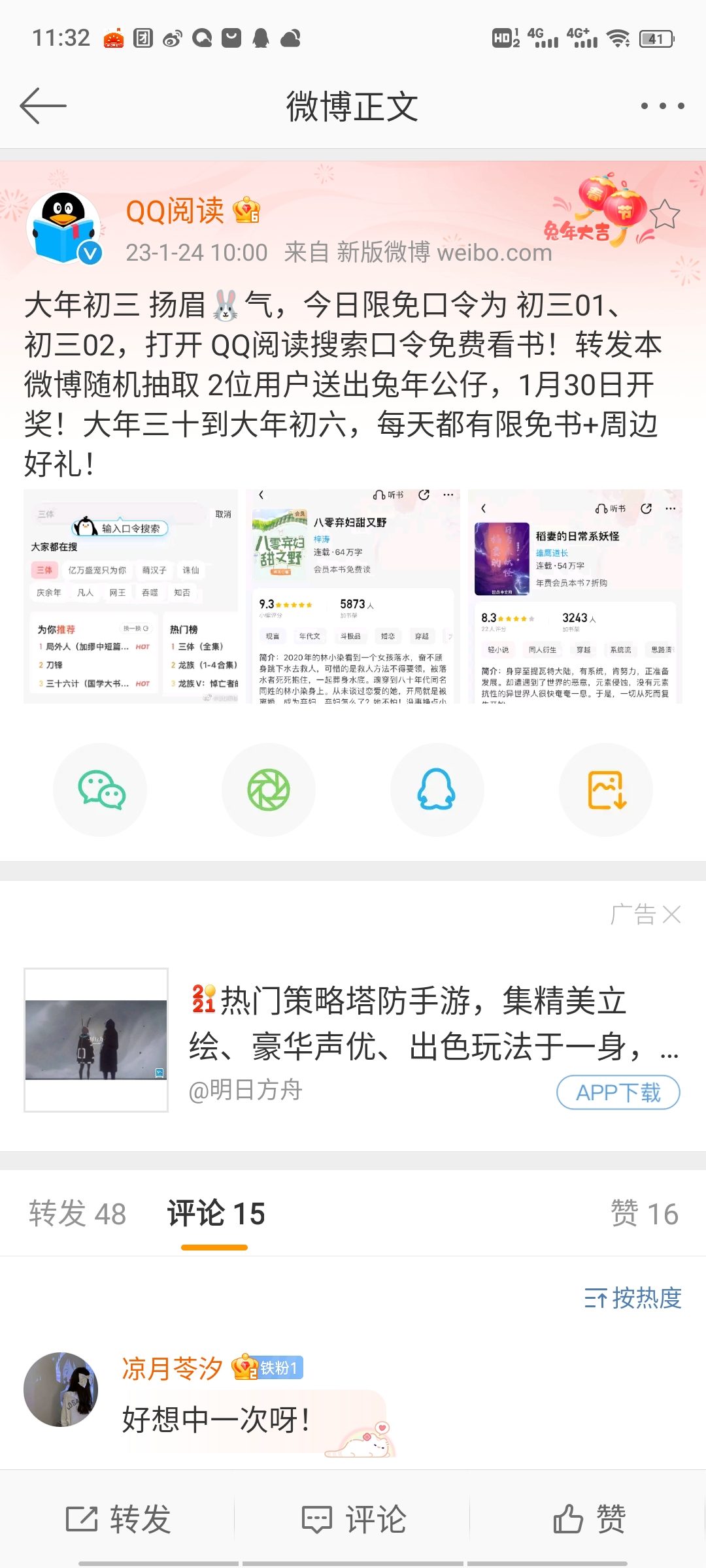Open the first post image with search screen
Screen dimensions: 706x1568
(x=131, y=596)
